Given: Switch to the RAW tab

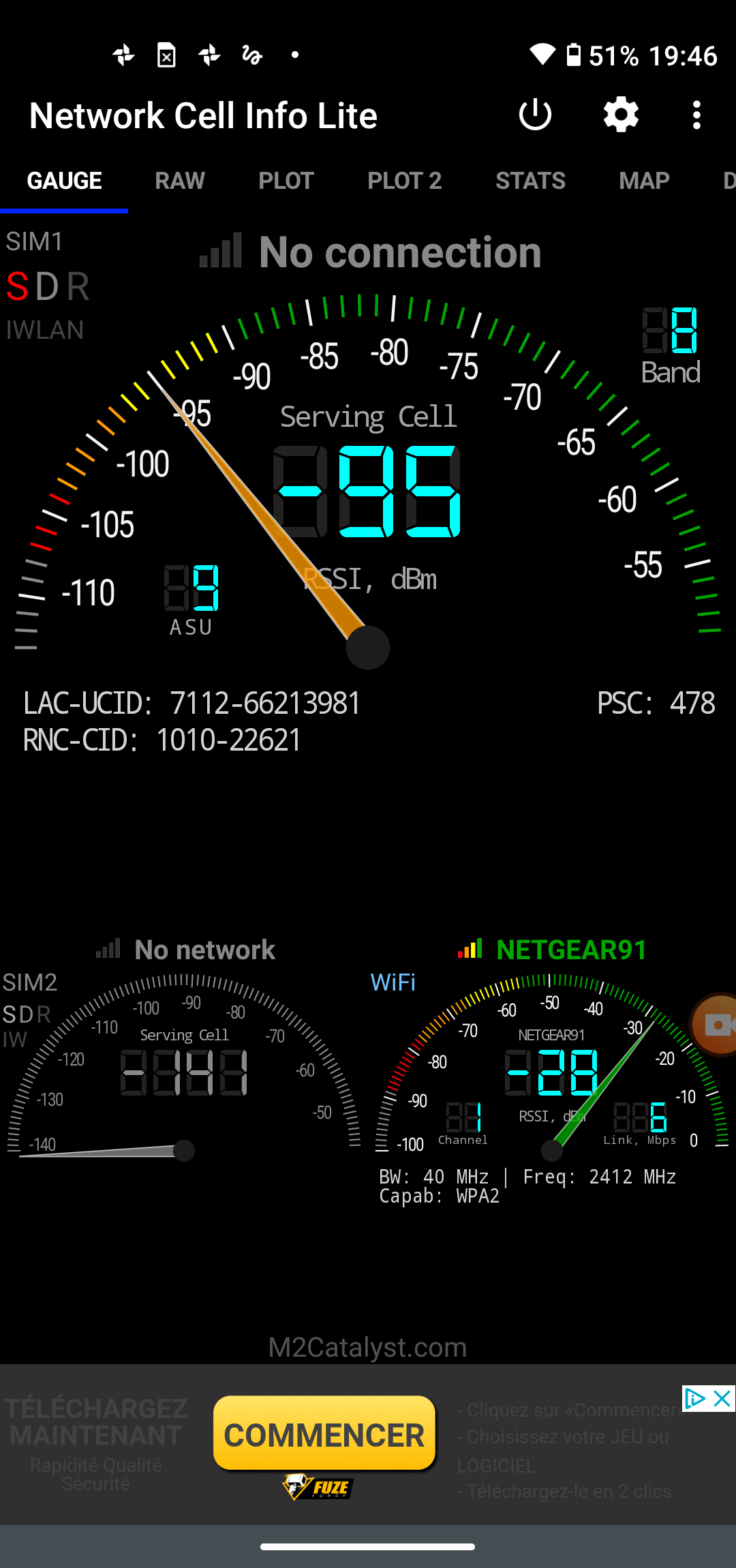Looking at the screenshot, I should coord(180,181).
